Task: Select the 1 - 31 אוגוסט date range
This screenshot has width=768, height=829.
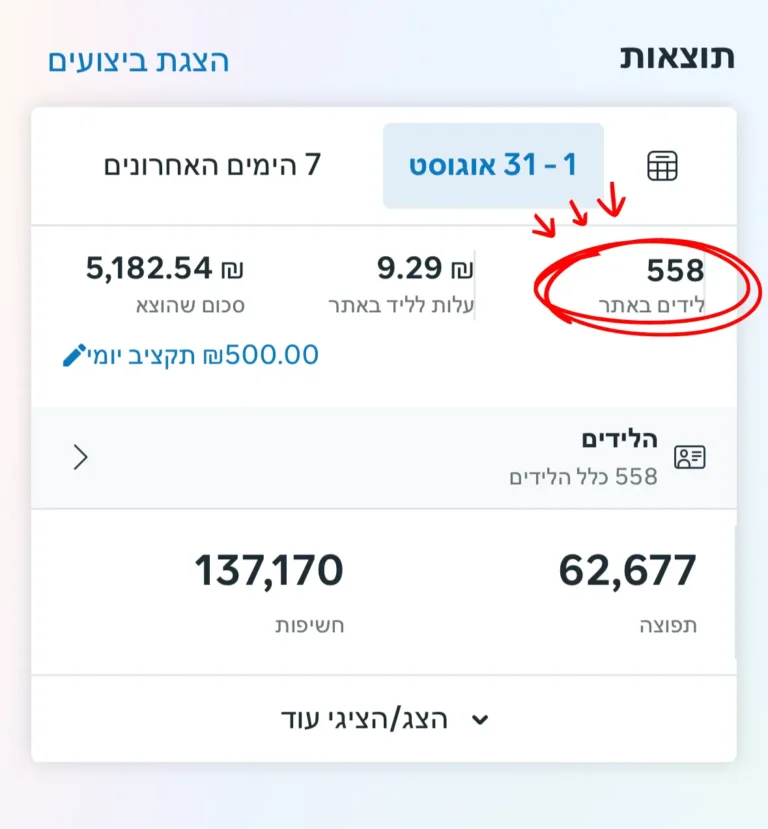Action: [493, 166]
